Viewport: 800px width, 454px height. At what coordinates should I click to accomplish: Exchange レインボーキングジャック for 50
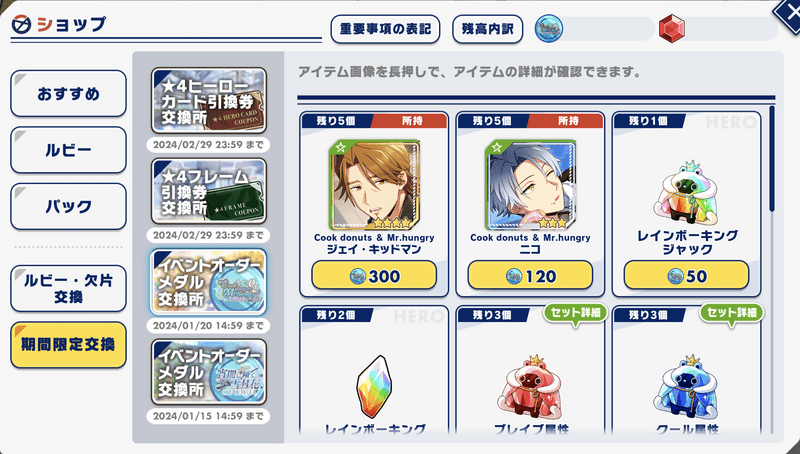[x=685, y=275]
